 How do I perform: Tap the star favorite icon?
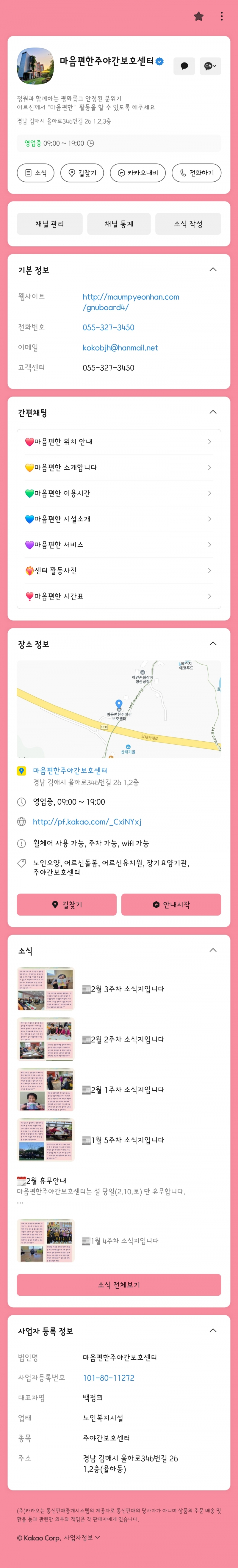point(198,16)
